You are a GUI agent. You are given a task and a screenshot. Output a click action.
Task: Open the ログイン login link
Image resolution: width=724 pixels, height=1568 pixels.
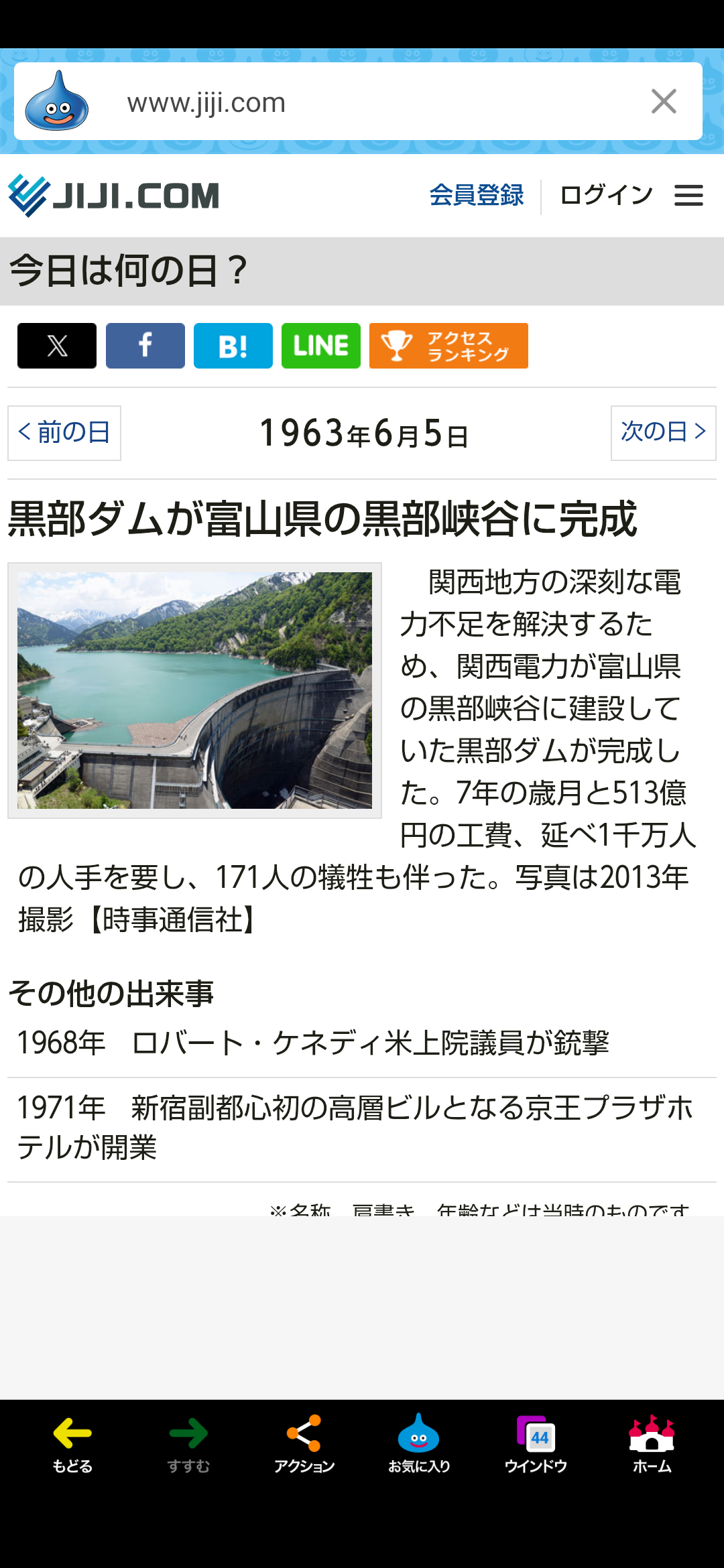(607, 195)
